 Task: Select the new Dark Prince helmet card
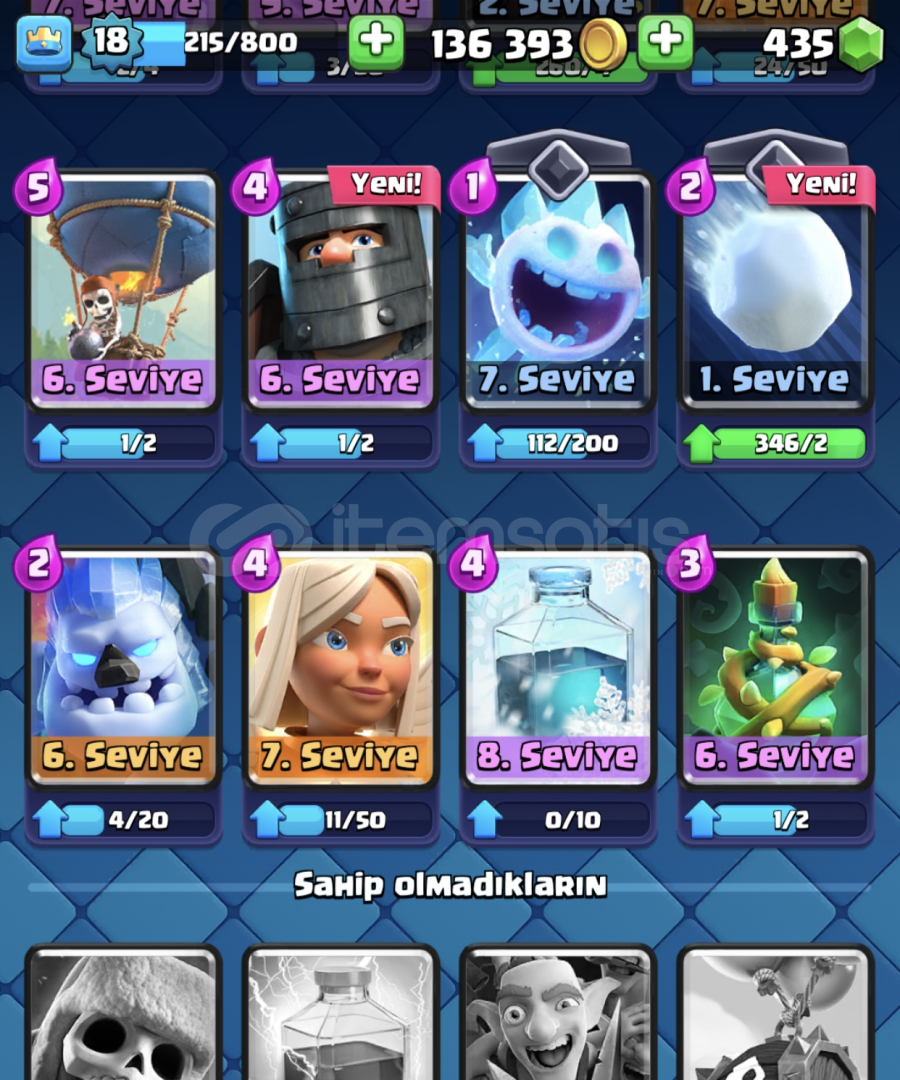341,292
